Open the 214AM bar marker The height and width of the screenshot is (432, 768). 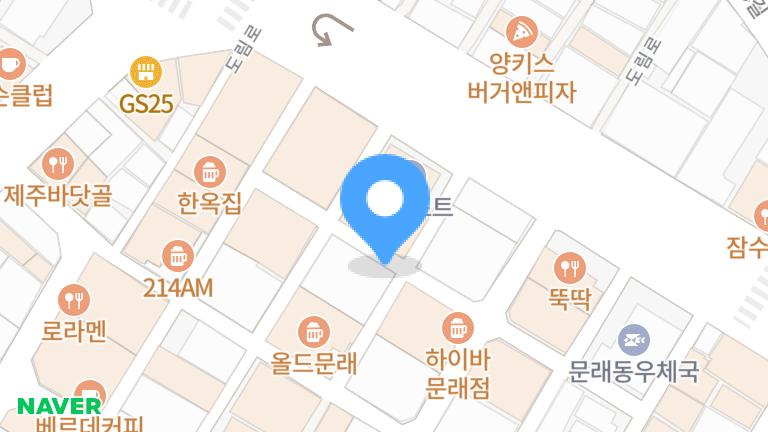click(x=178, y=255)
